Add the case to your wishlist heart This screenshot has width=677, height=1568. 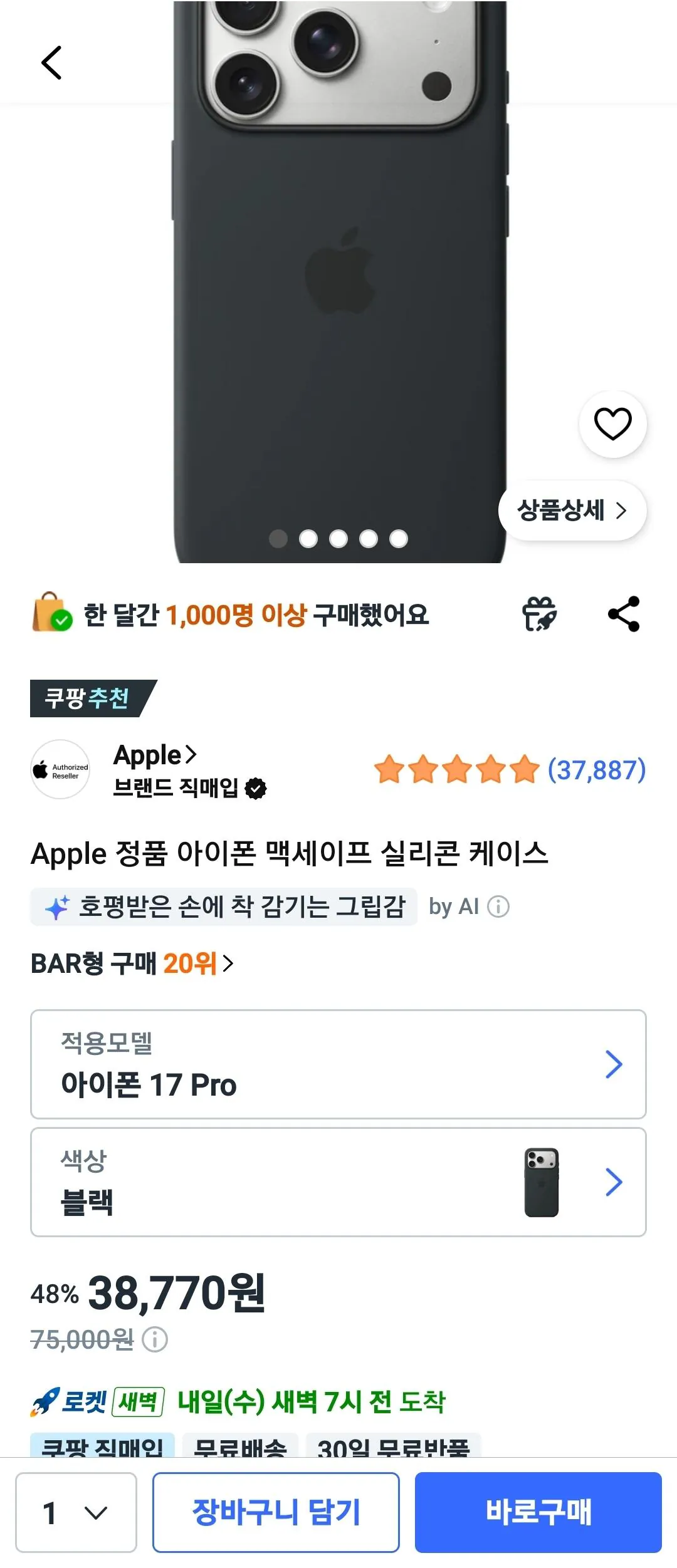tap(612, 423)
